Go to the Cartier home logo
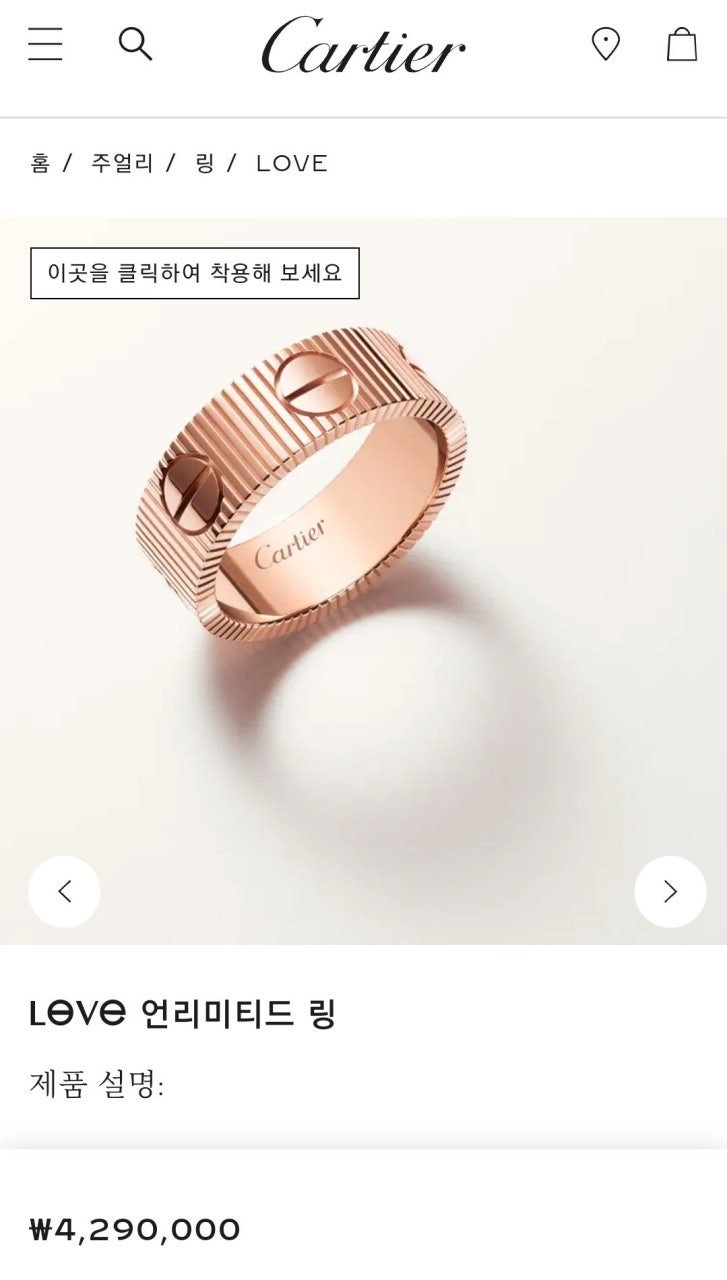Screen dimensions: 727x1280 (x=363, y=46)
